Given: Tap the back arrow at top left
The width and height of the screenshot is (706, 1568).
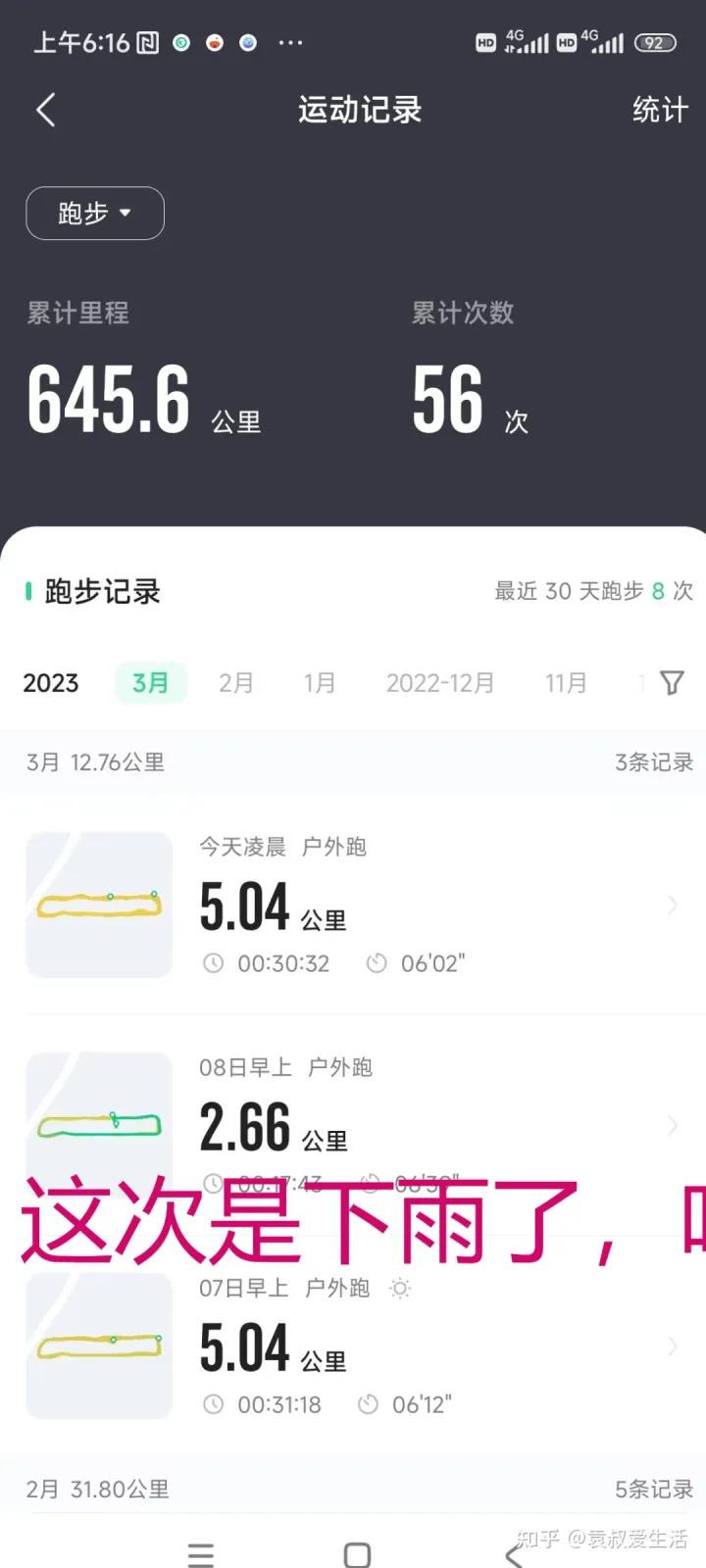Looking at the screenshot, I should click(44, 110).
